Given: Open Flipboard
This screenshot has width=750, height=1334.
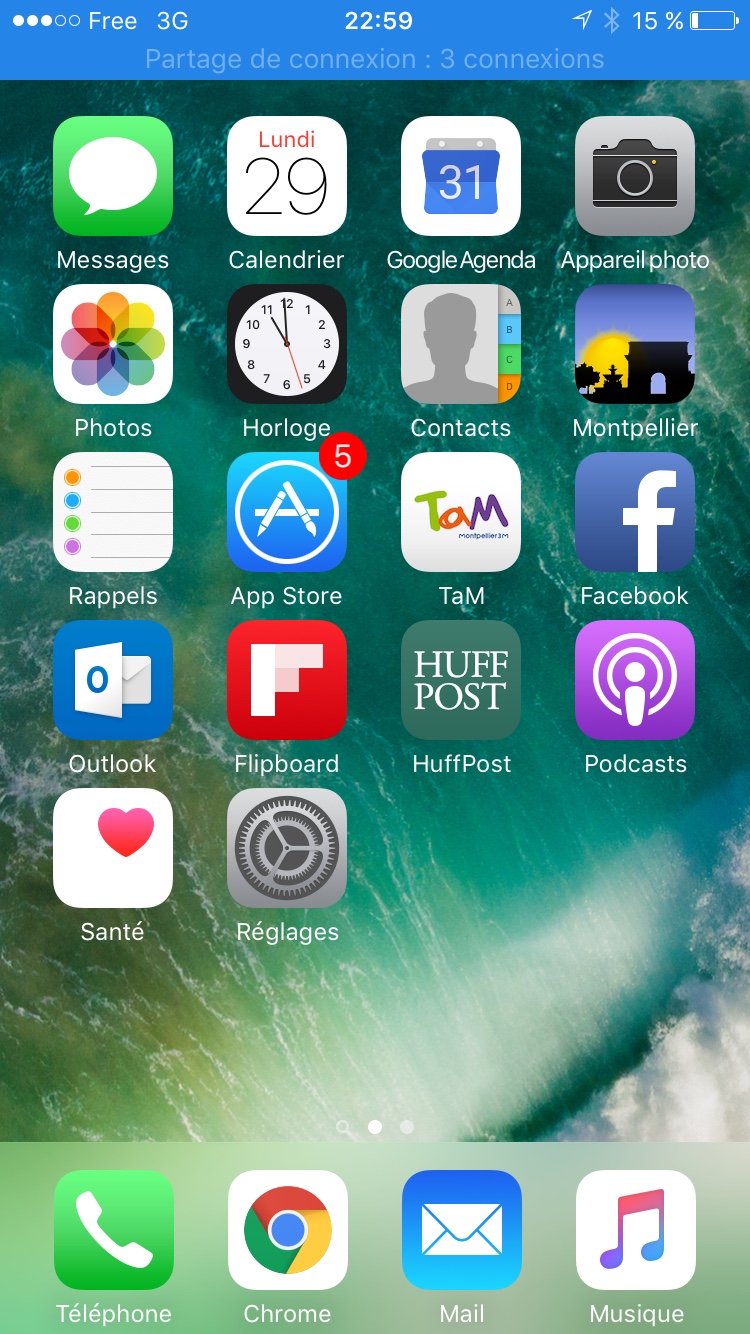Looking at the screenshot, I should click(x=287, y=680).
